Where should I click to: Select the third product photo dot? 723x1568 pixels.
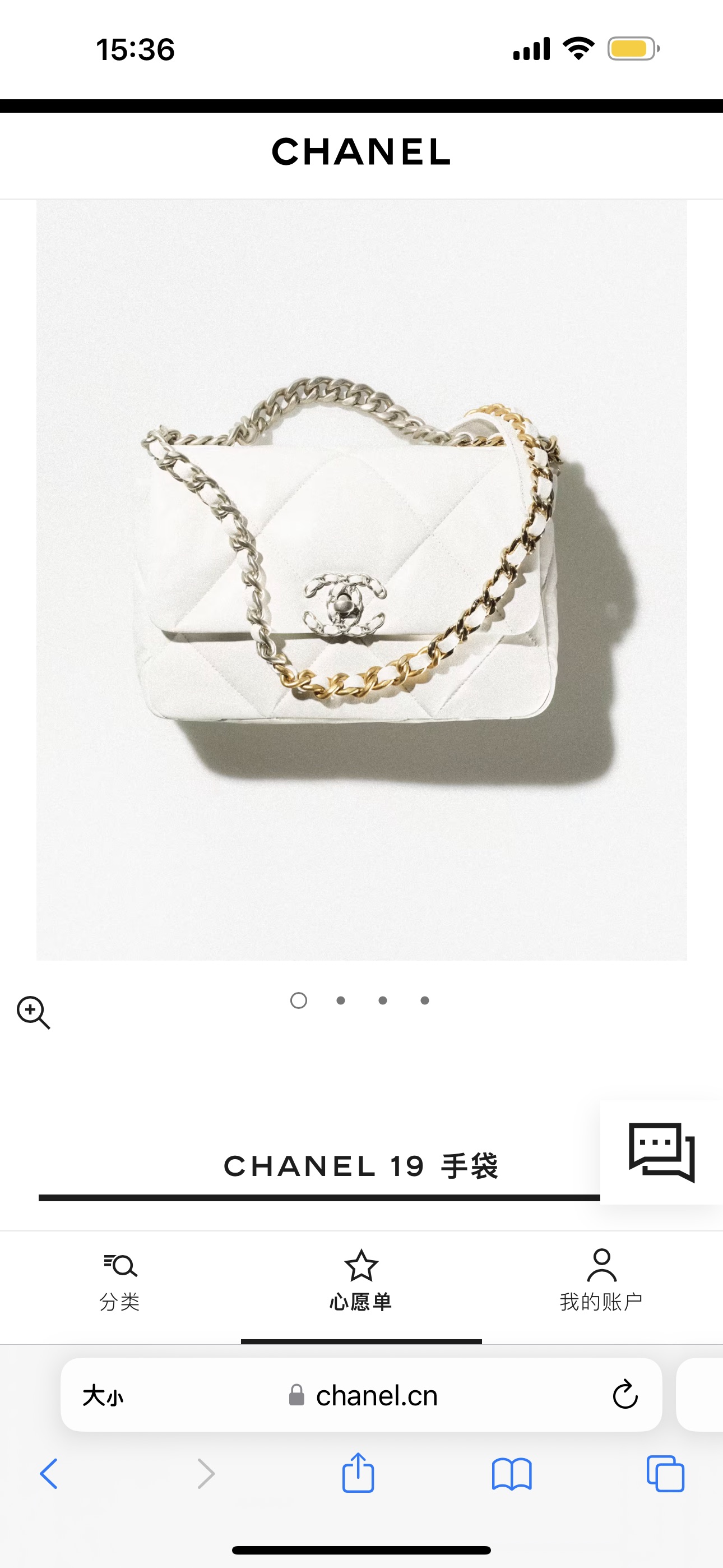click(x=383, y=1000)
